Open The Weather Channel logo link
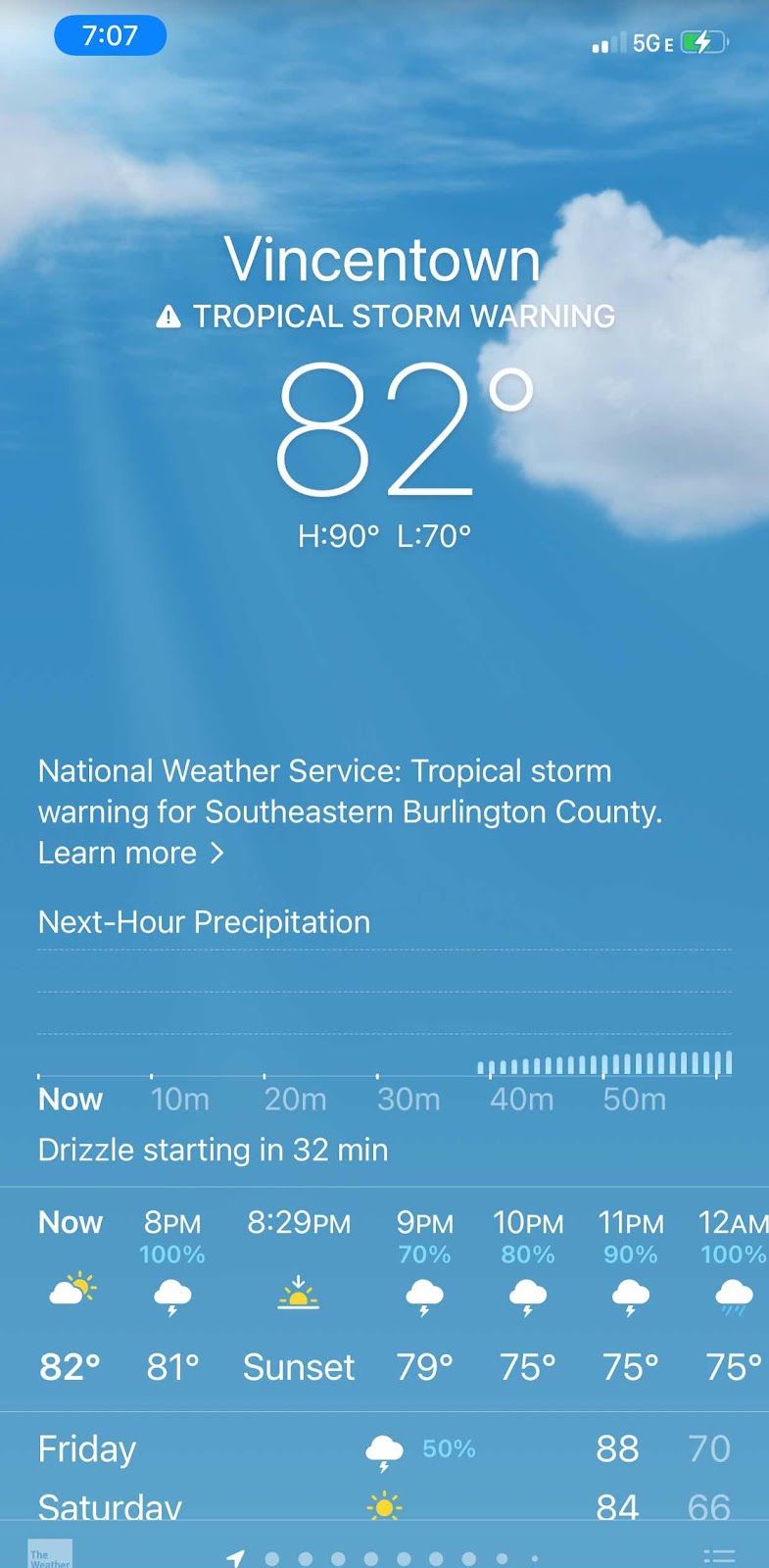This screenshot has height=1568, width=769. point(50,1554)
